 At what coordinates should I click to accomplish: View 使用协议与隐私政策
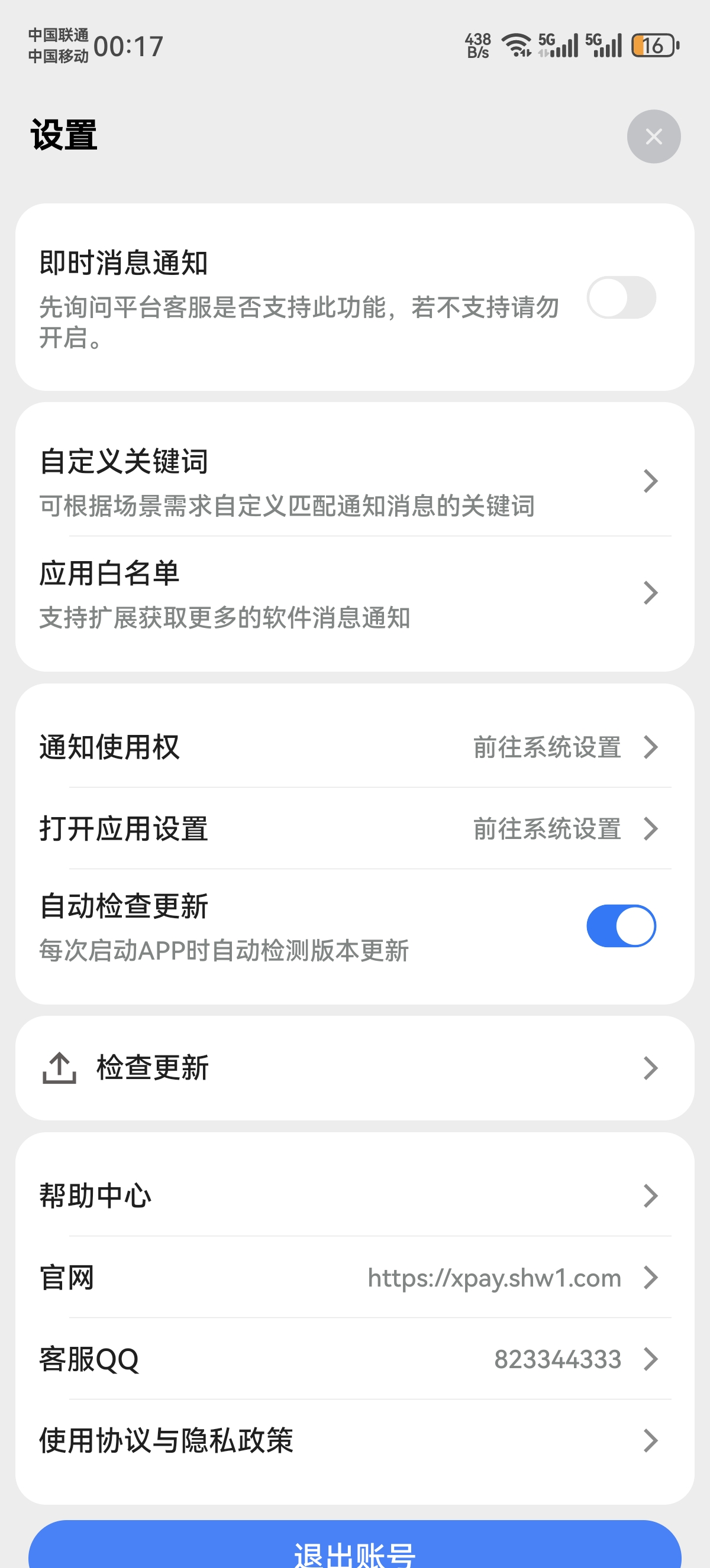[x=354, y=1440]
